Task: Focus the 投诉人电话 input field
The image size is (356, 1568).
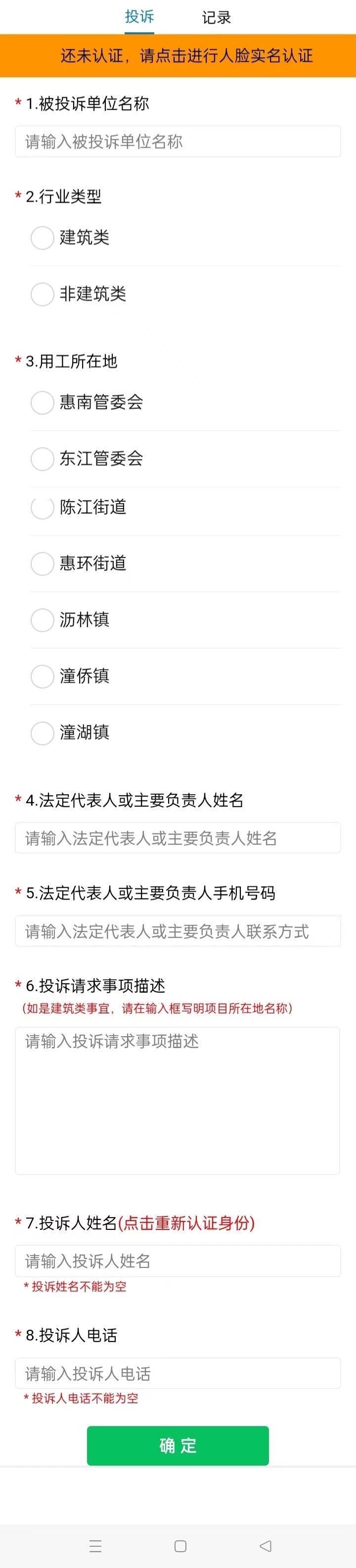Action: [178, 1374]
